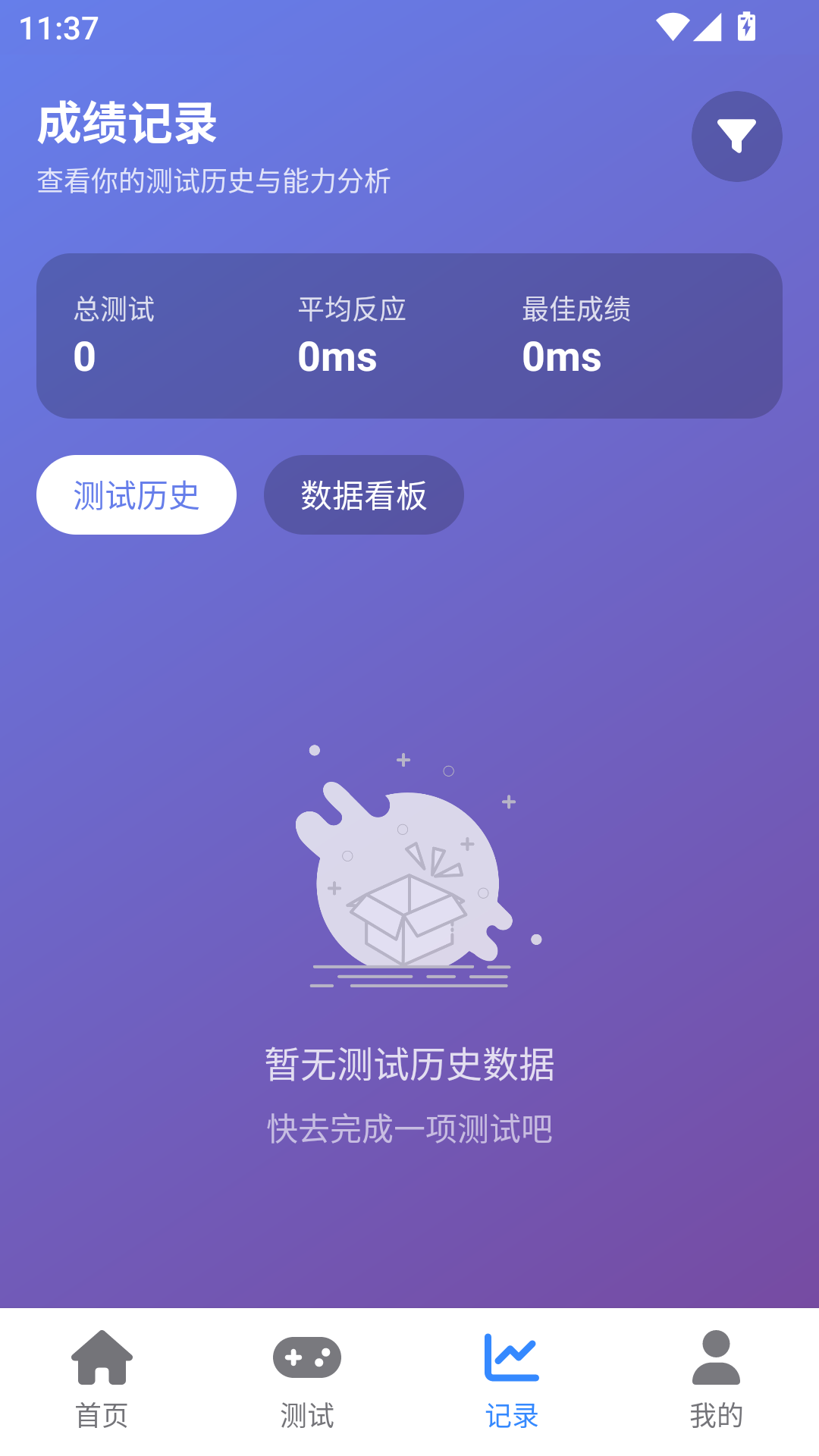
Task: Toggle between history and dashboard tabs
Action: coord(363,494)
